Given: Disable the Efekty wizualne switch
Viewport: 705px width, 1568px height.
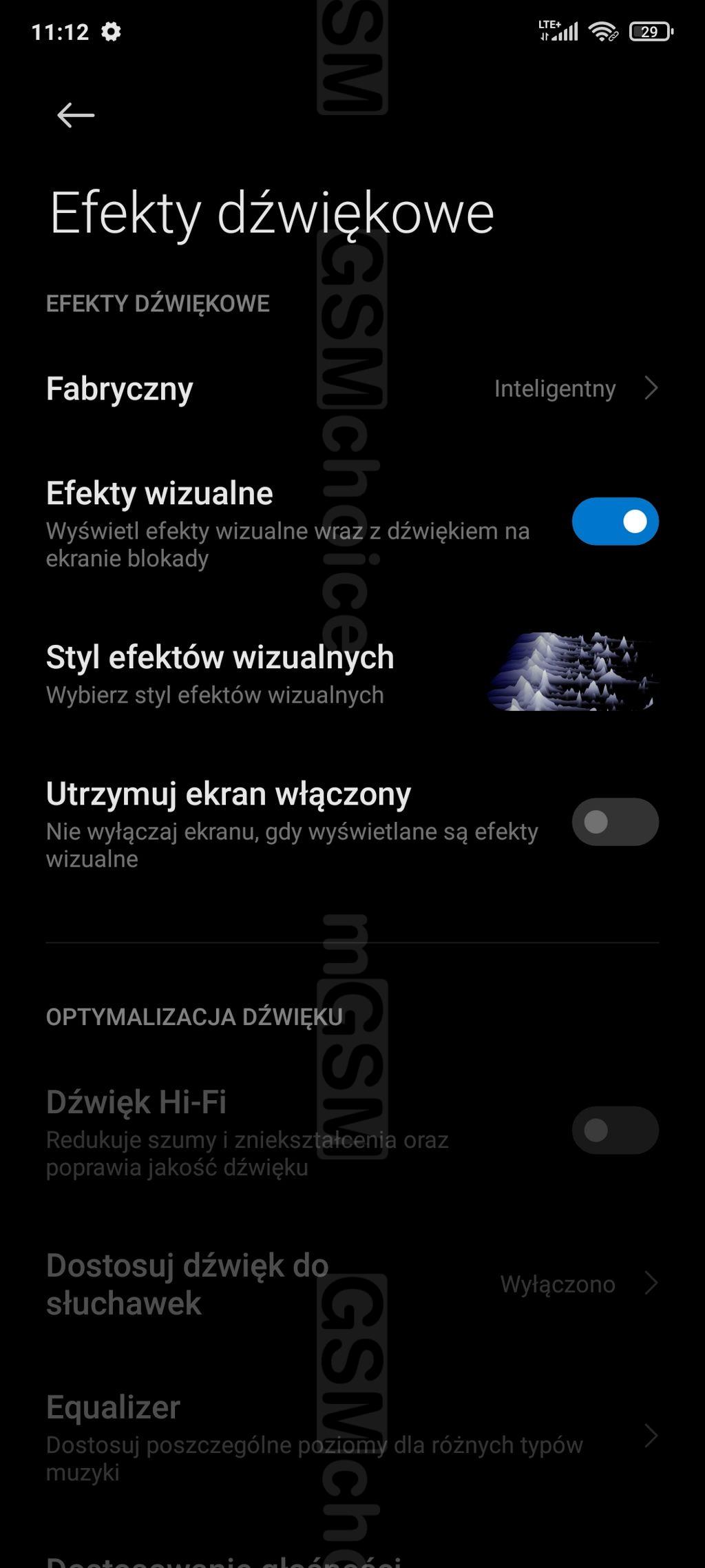Looking at the screenshot, I should click(x=615, y=522).
